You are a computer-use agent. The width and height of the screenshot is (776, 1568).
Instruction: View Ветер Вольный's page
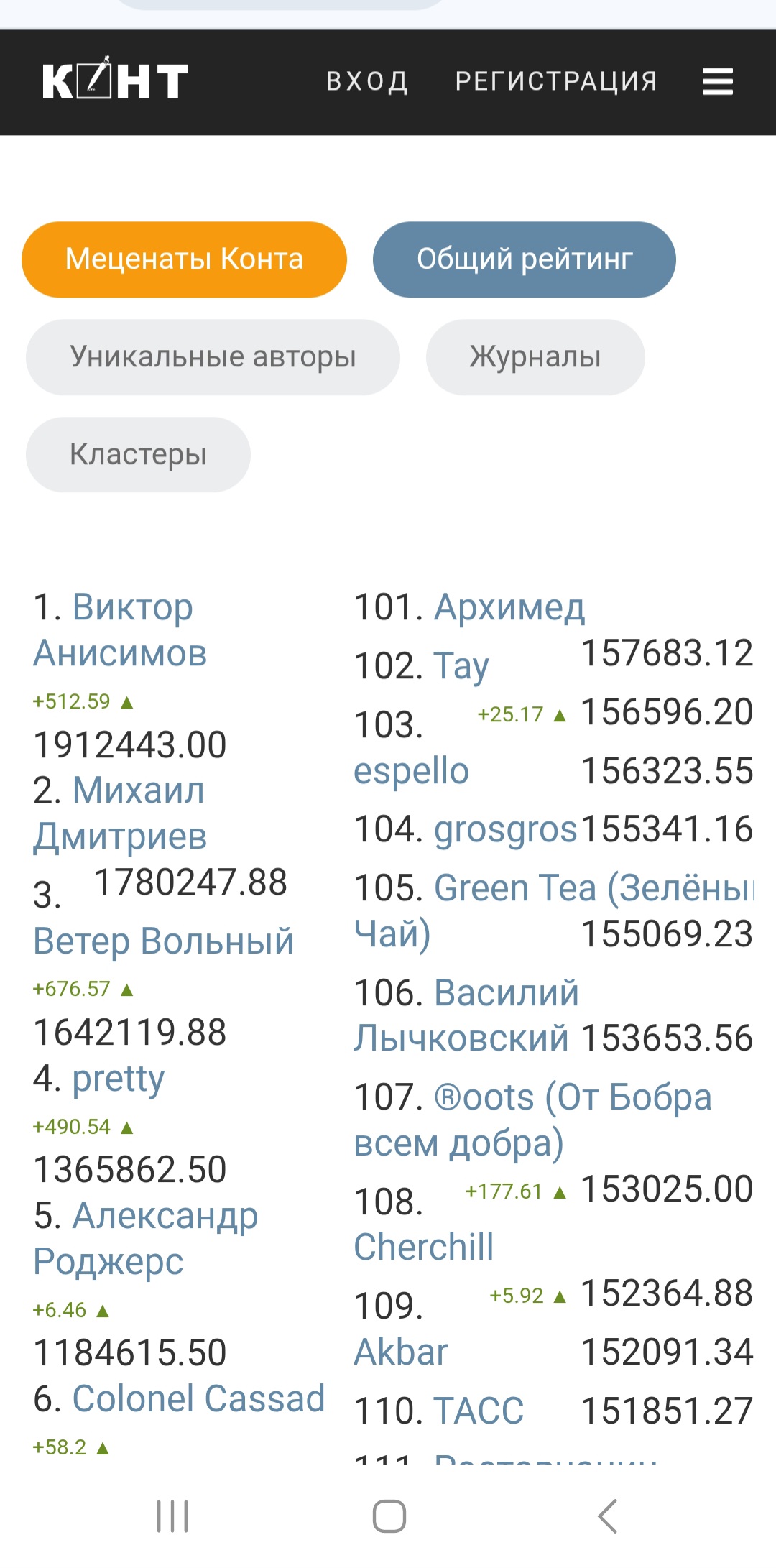click(164, 941)
